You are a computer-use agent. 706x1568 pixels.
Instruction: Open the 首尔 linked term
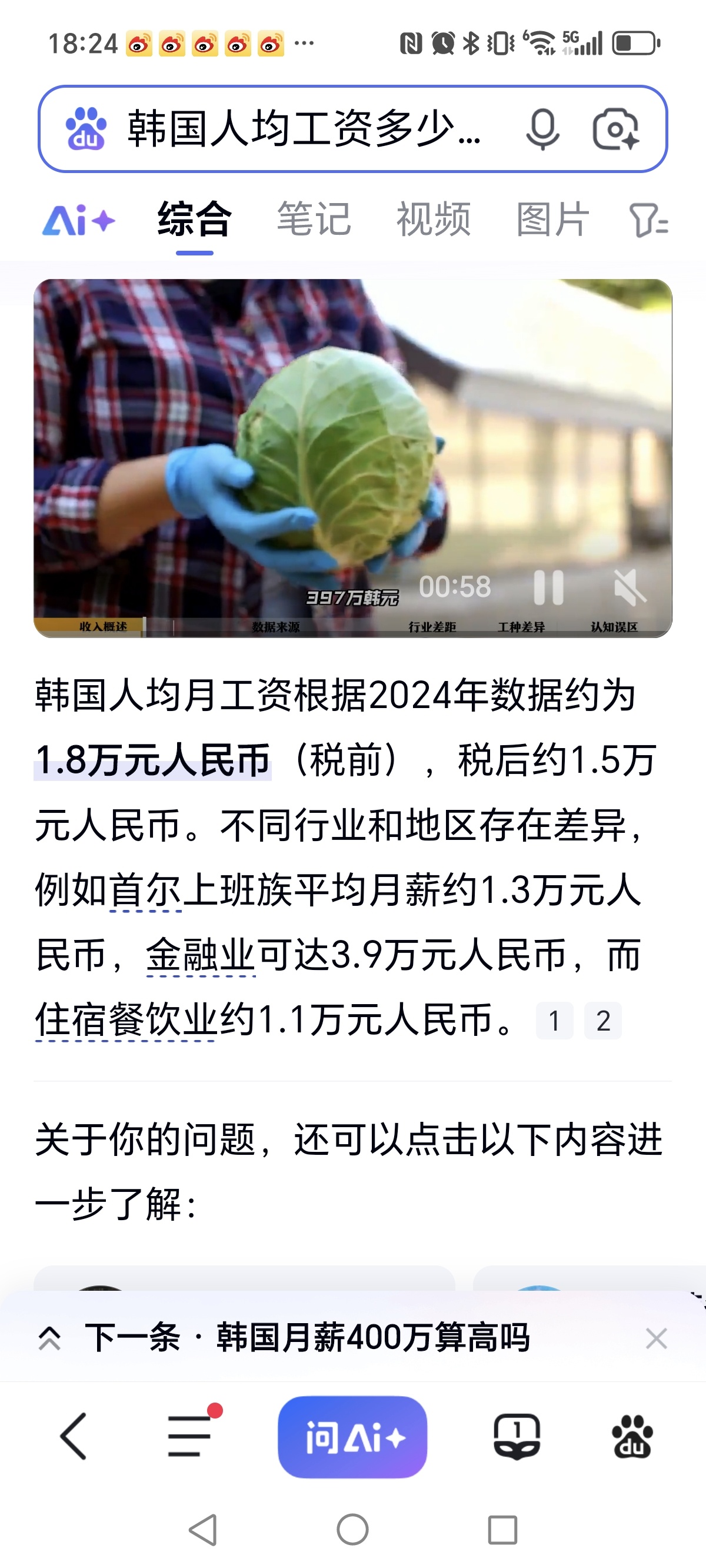(145, 890)
